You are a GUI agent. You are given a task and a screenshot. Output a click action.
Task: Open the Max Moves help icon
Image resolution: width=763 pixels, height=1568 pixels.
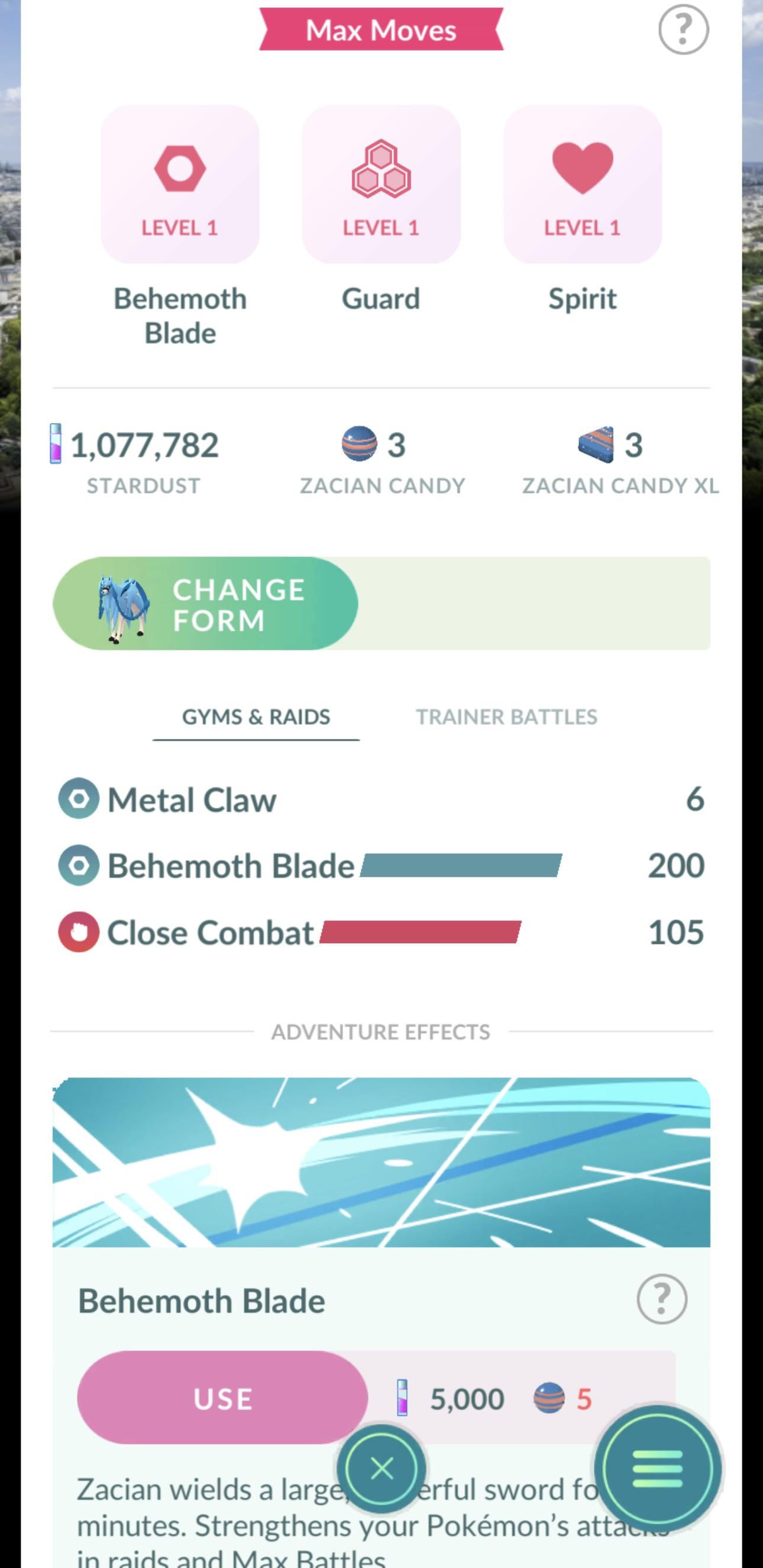pos(683,29)
